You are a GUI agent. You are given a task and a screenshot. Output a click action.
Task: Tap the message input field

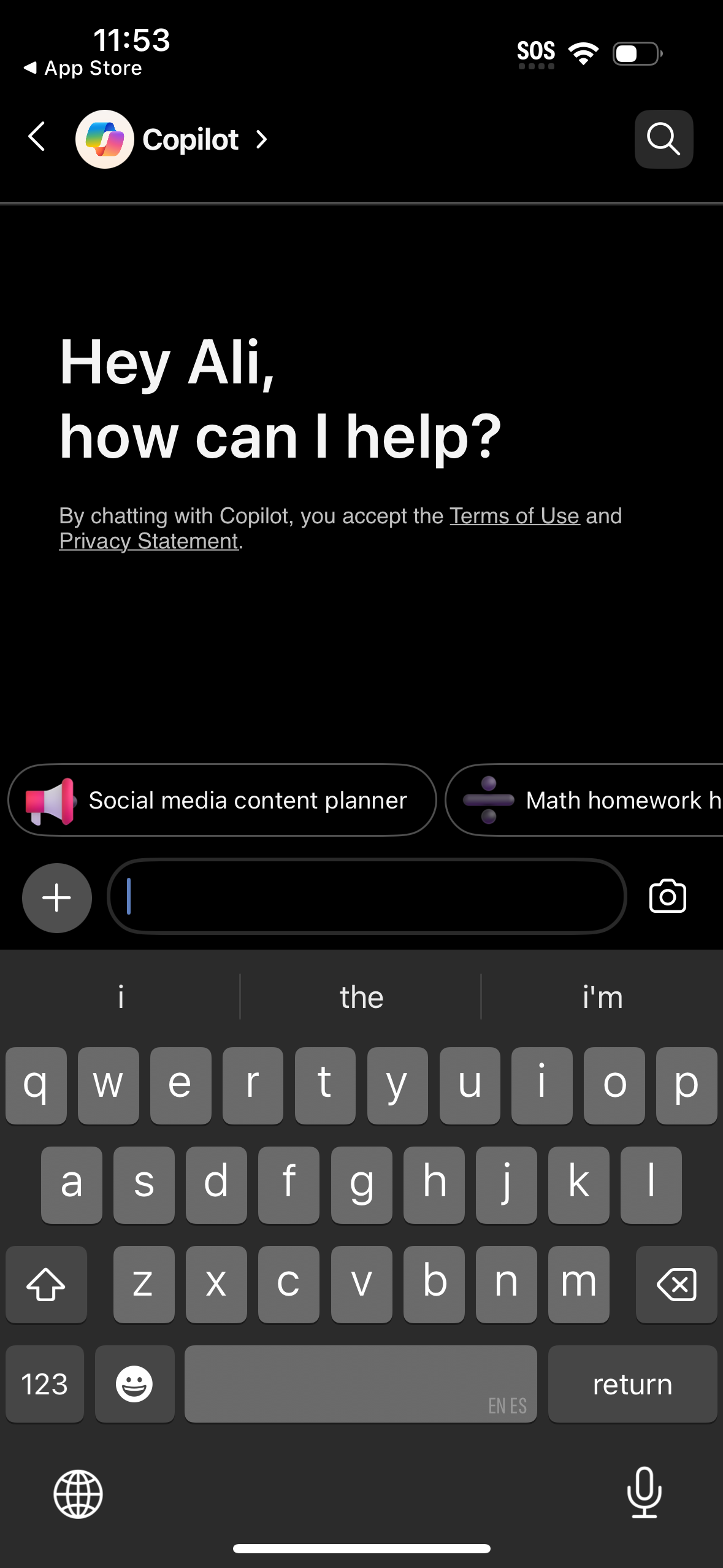pos(366,897)
